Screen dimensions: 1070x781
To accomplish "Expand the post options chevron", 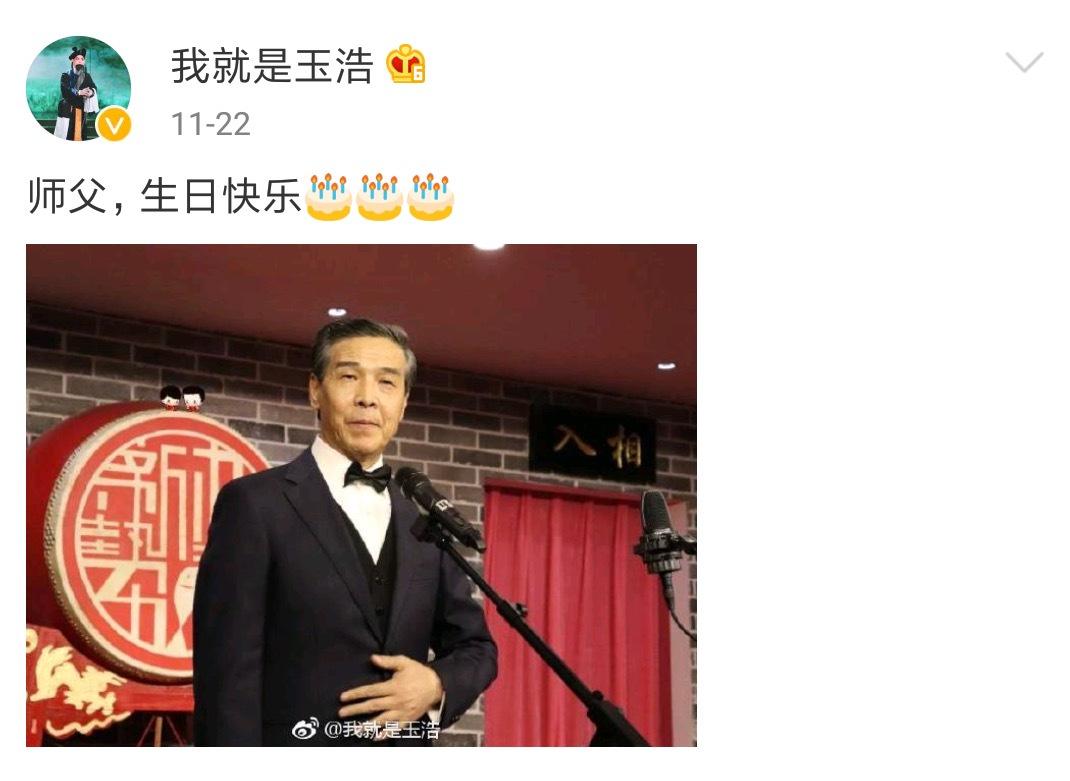I will click(1024, 64).
